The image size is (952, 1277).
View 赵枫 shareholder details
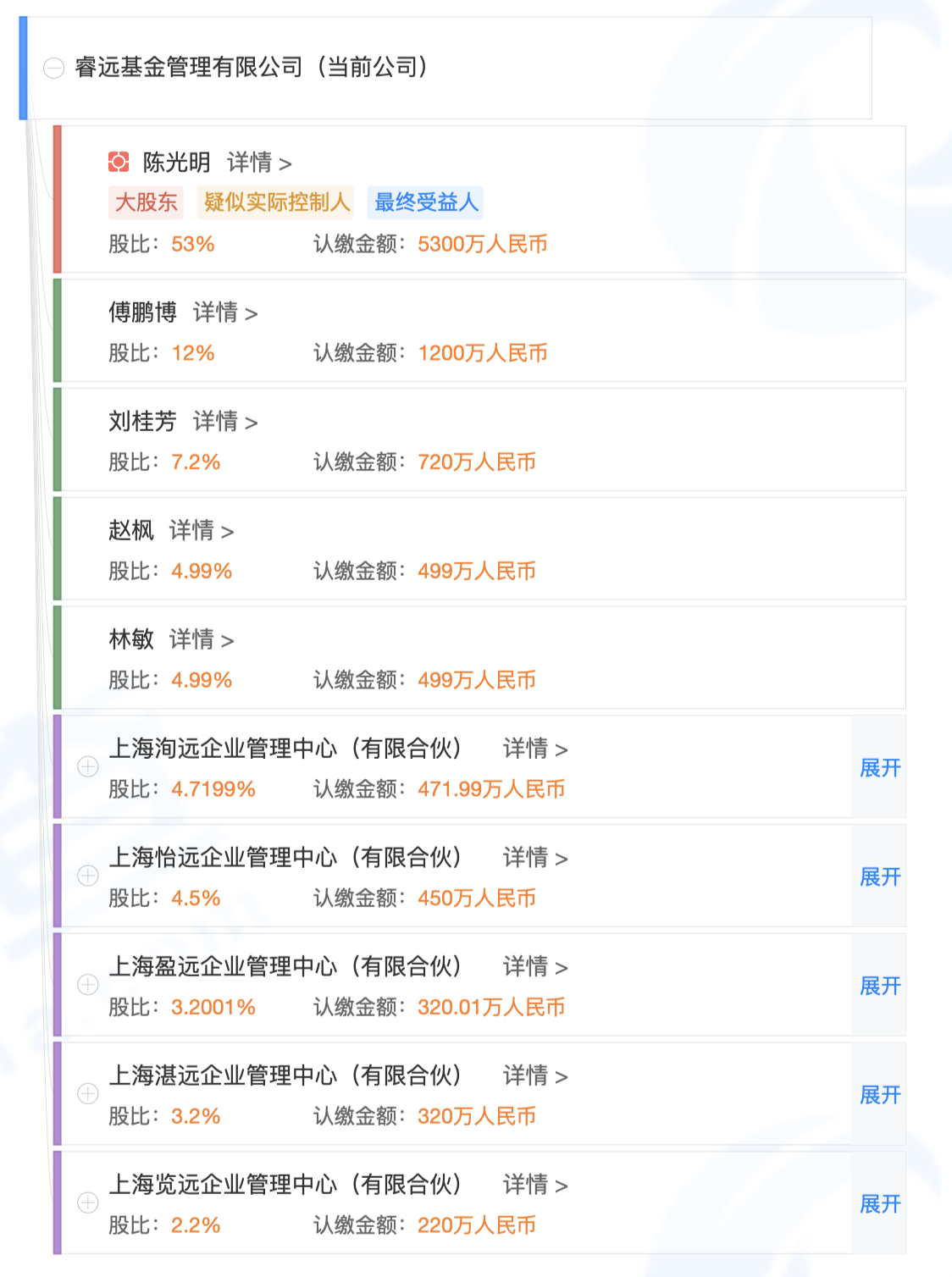[202, 531]
